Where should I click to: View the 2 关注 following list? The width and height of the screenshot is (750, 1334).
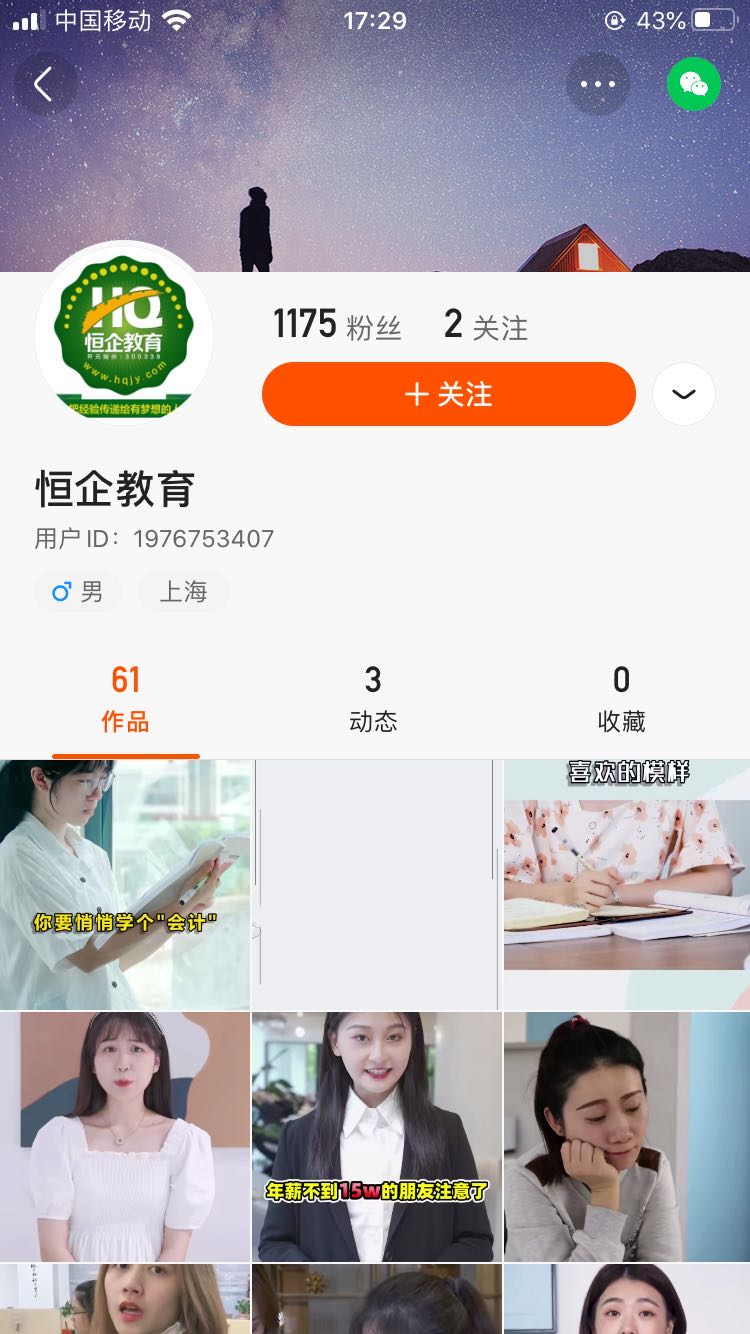coord(486,325)
